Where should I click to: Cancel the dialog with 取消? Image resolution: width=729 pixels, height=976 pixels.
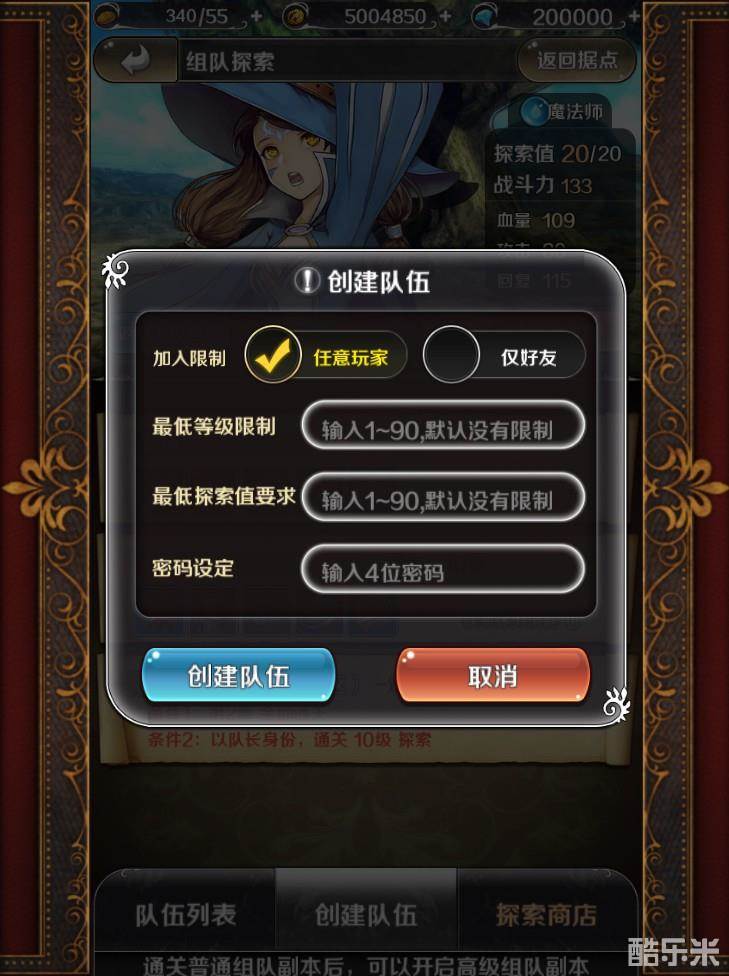493,677
